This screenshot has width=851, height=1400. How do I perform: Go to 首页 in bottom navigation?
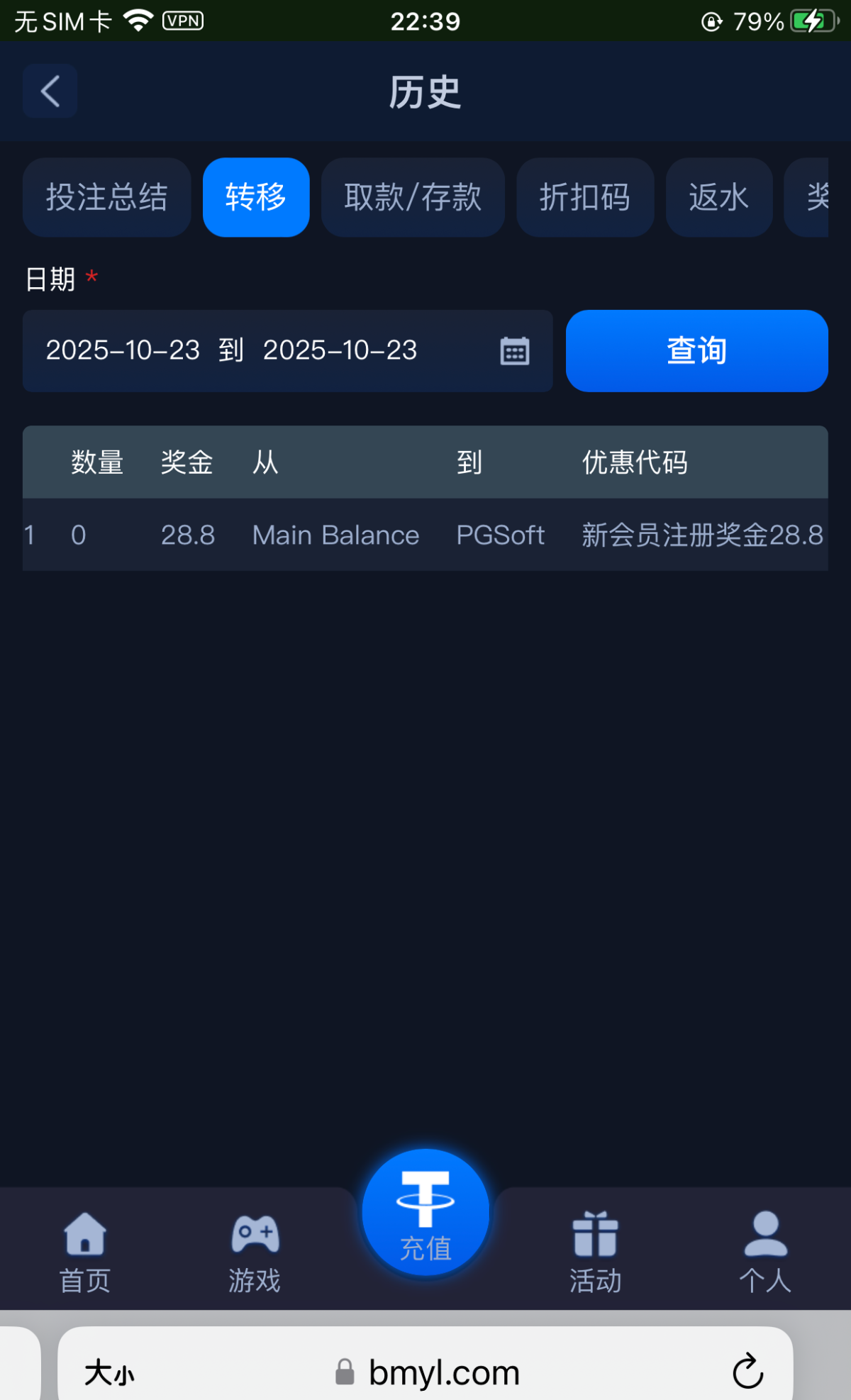(x=85, y=1252)
